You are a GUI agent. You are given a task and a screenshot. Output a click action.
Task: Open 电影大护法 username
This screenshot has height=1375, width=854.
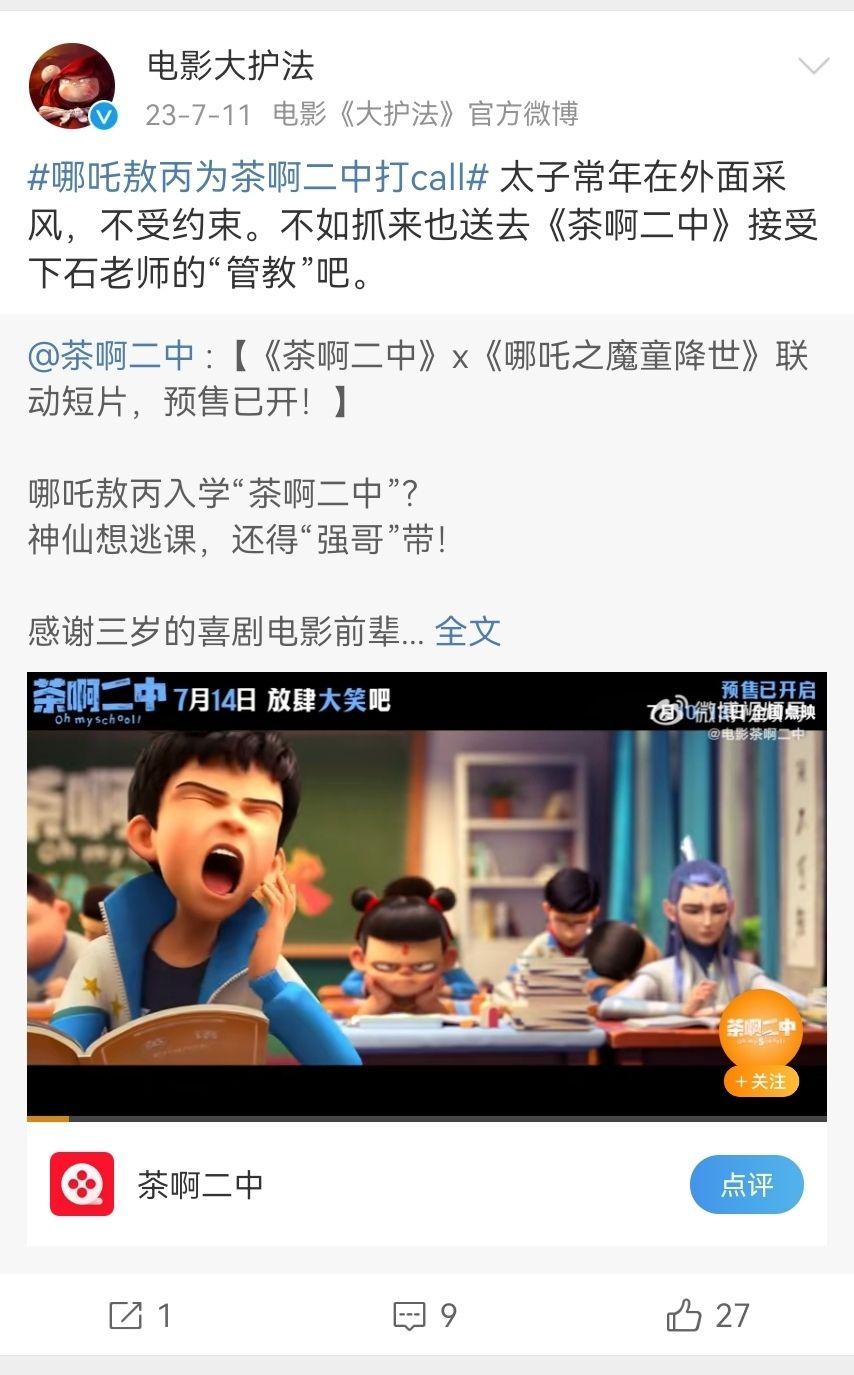tap(231, 66)
